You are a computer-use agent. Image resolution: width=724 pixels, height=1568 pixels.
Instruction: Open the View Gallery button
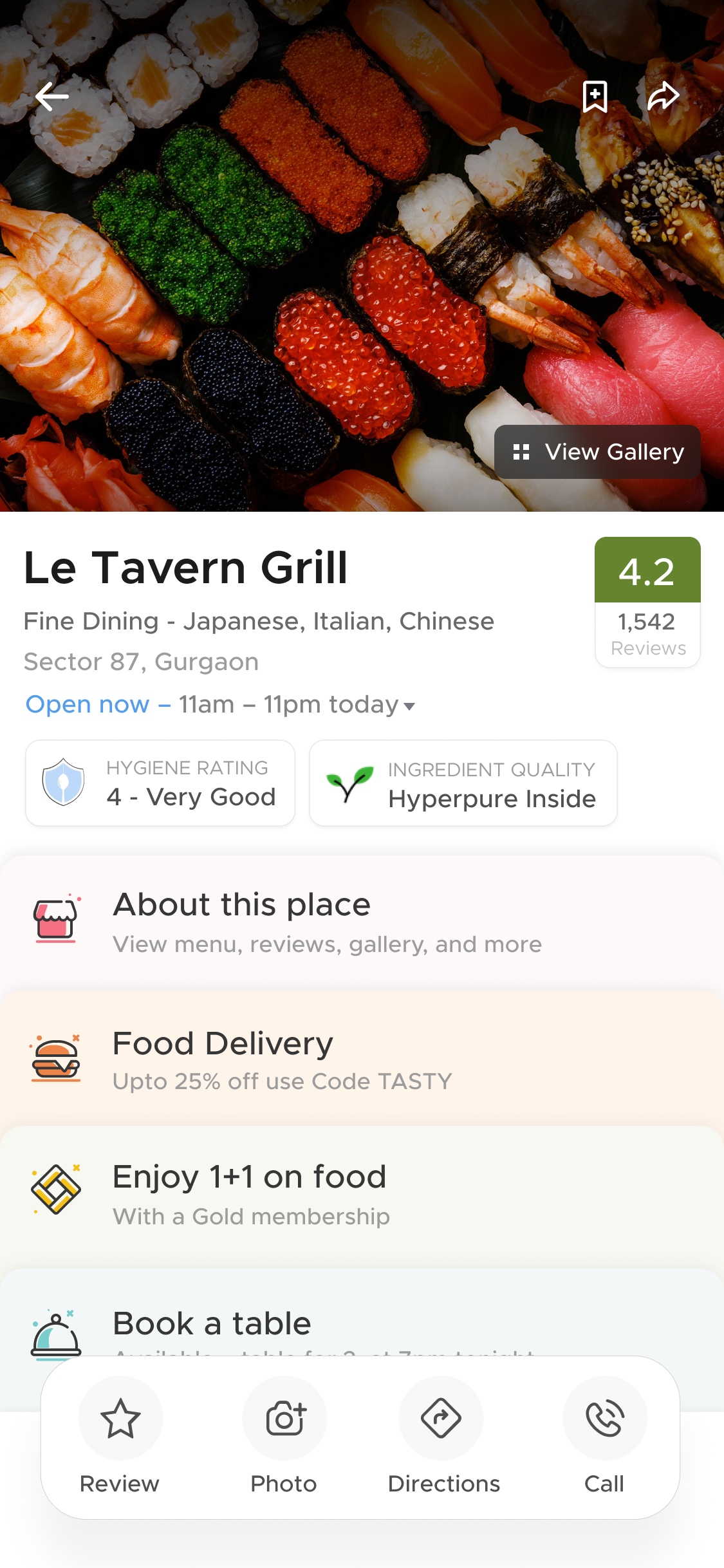[x=597, y=452]
